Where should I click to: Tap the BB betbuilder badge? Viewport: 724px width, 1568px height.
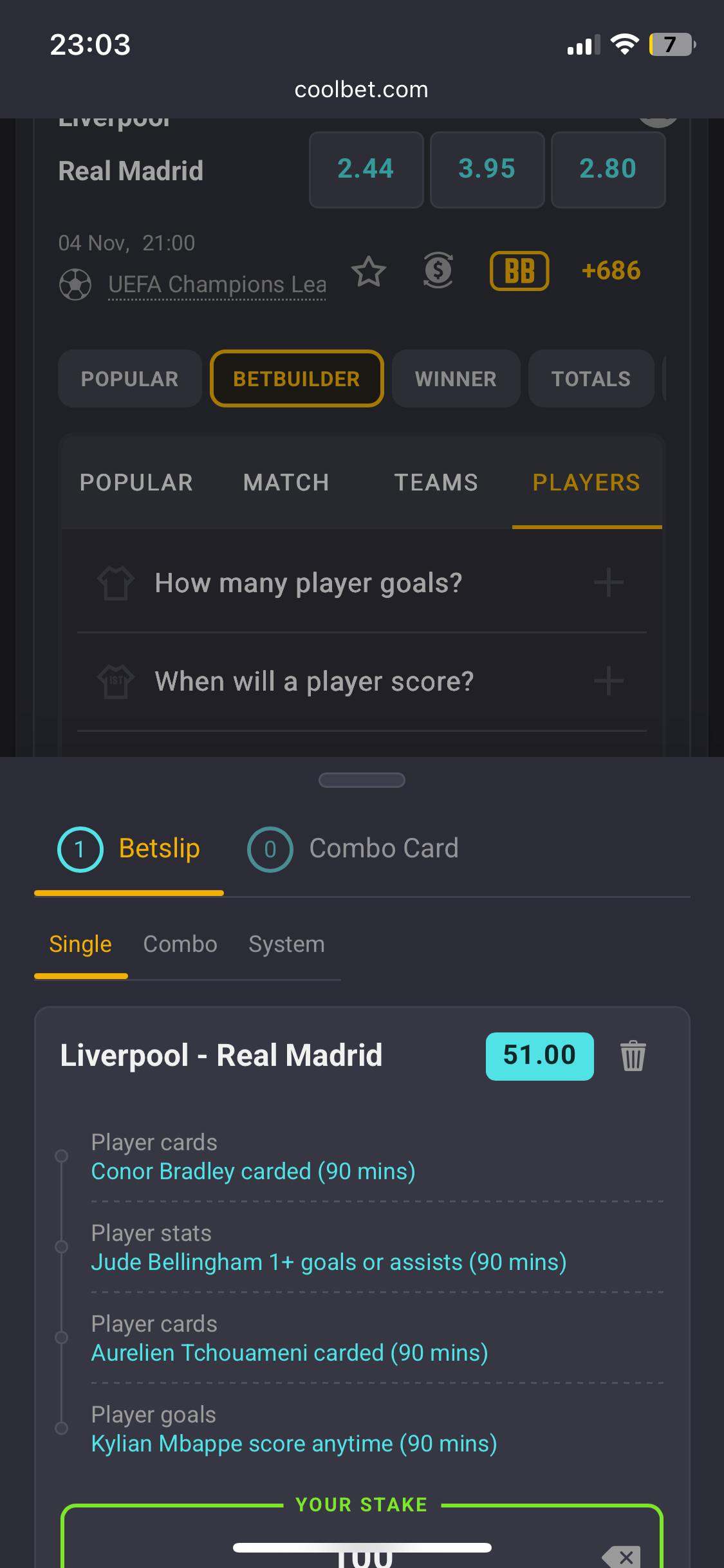[x=519, y=271]
